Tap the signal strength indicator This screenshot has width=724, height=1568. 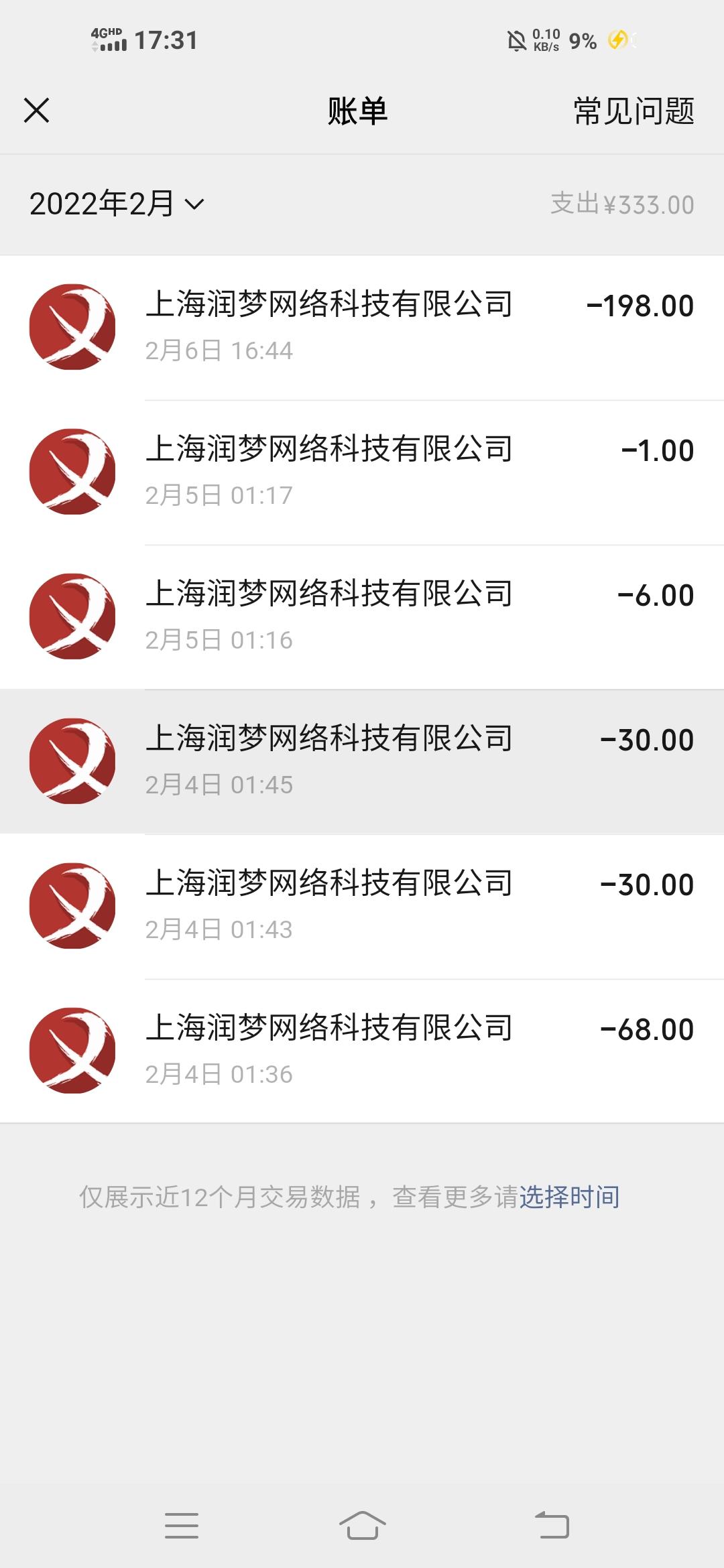(x=115, y=47)
